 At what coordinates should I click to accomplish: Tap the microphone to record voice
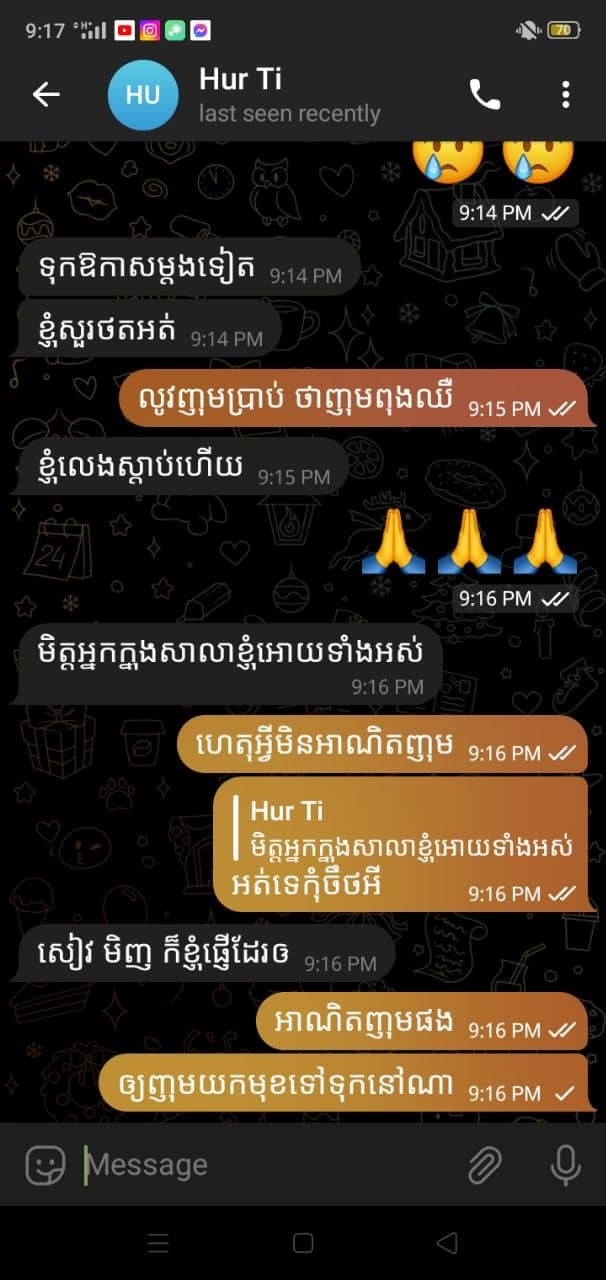coord(565,1165)
